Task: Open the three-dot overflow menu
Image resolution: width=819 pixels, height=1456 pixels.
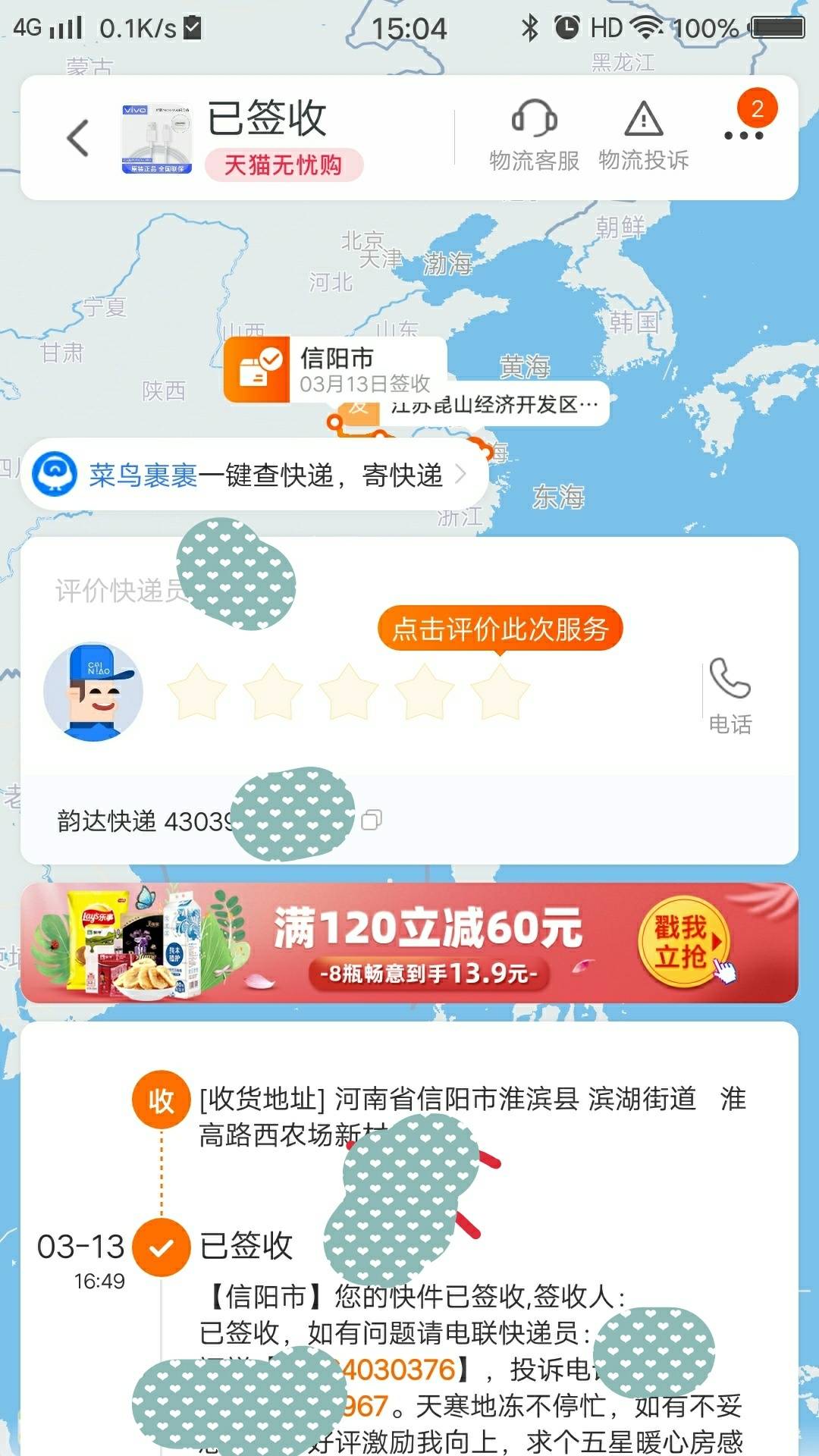Action: (x=743, y=135)
